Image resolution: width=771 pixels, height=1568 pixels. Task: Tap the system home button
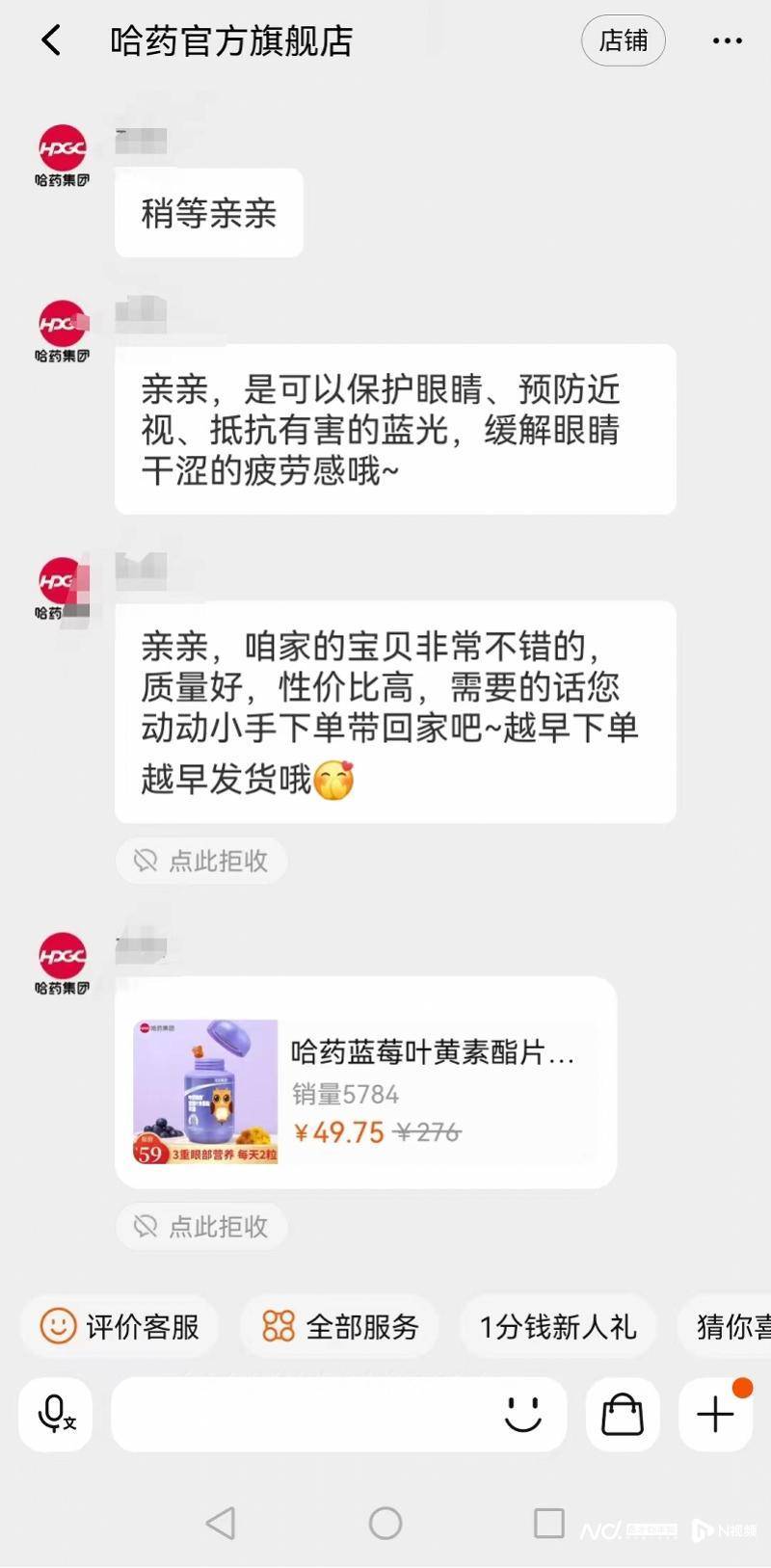[x=385, y=1523]
